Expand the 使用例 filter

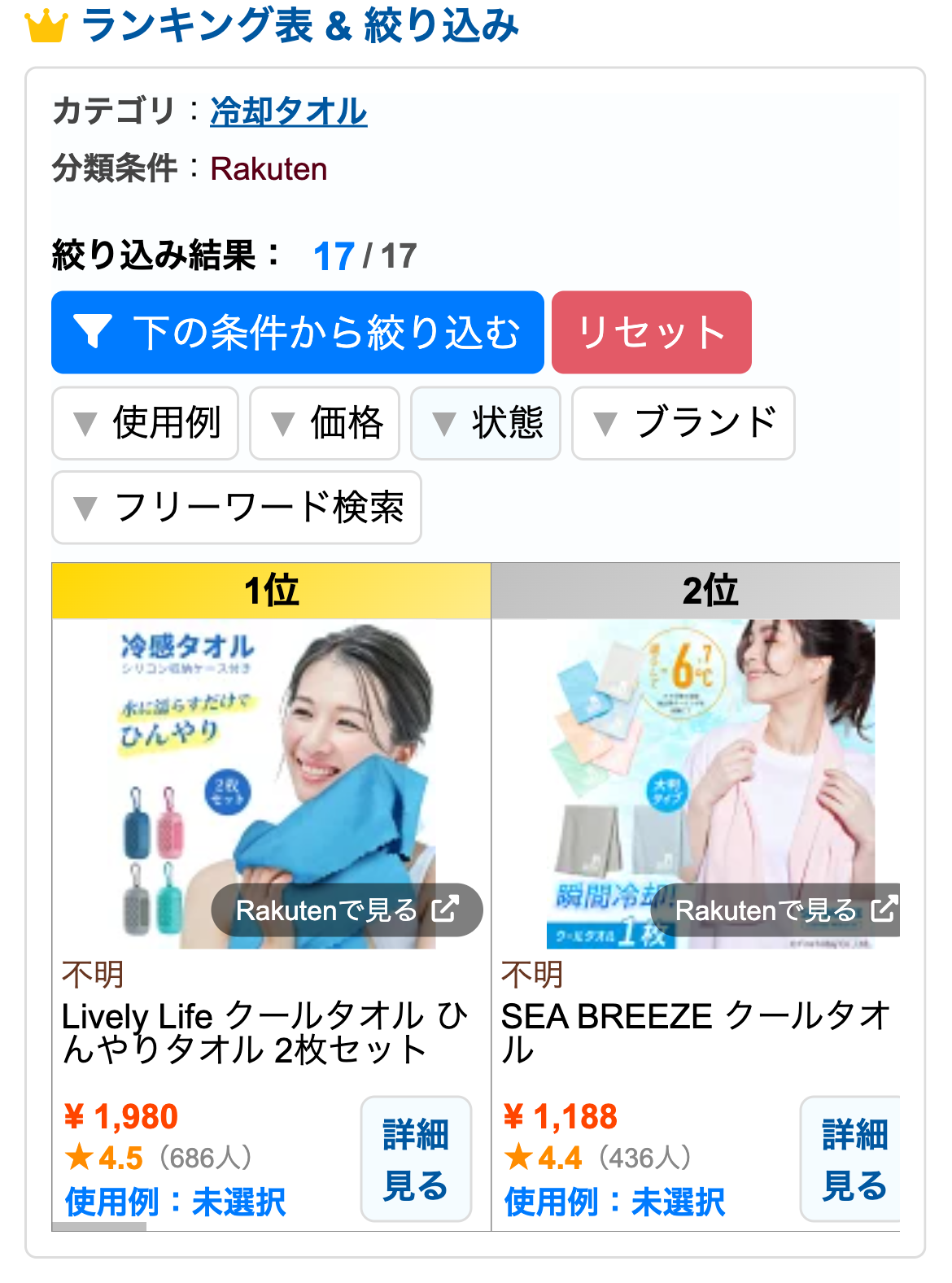click(x=145, y=423)
